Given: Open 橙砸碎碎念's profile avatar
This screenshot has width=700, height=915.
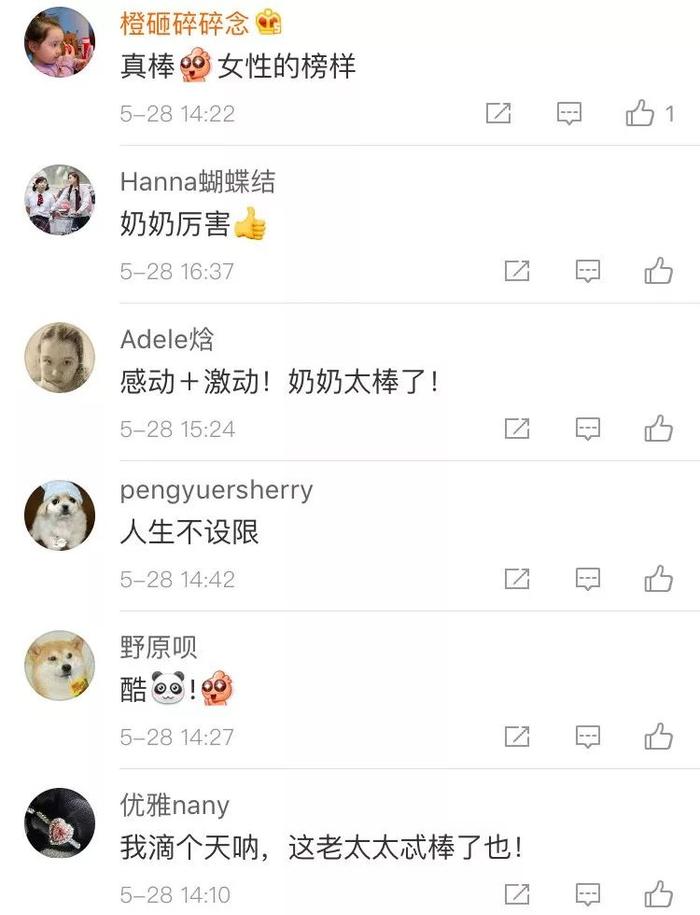Looking at the screenshot, I should 60,42.
